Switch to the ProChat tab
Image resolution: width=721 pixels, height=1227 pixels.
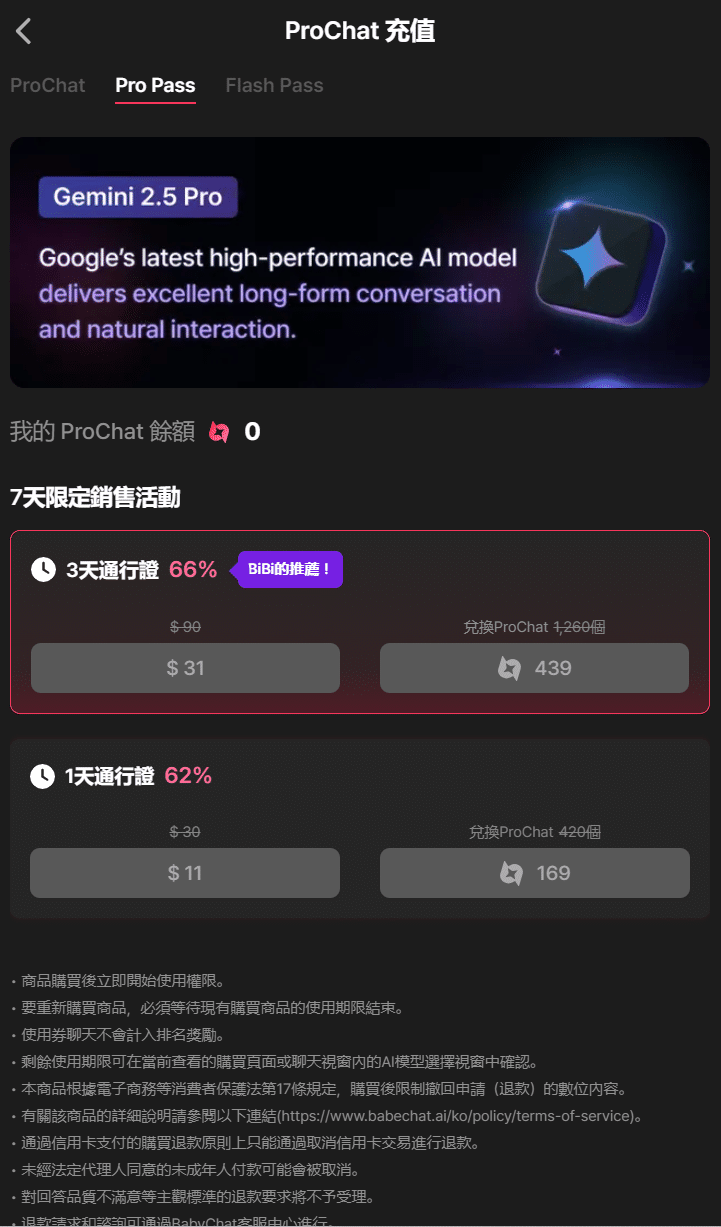[x=48, y=85]
